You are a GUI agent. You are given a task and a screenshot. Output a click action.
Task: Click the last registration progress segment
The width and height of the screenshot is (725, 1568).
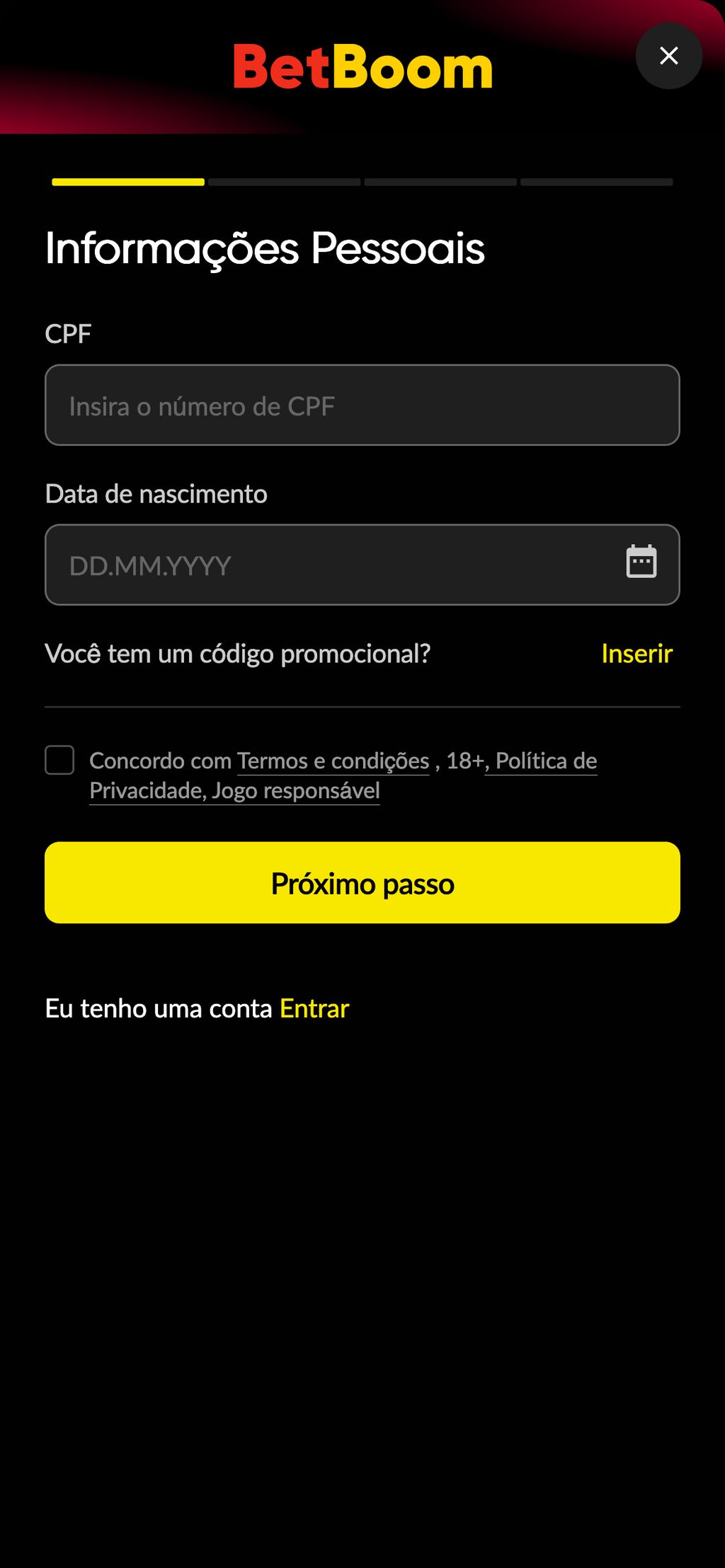(597, 182)
